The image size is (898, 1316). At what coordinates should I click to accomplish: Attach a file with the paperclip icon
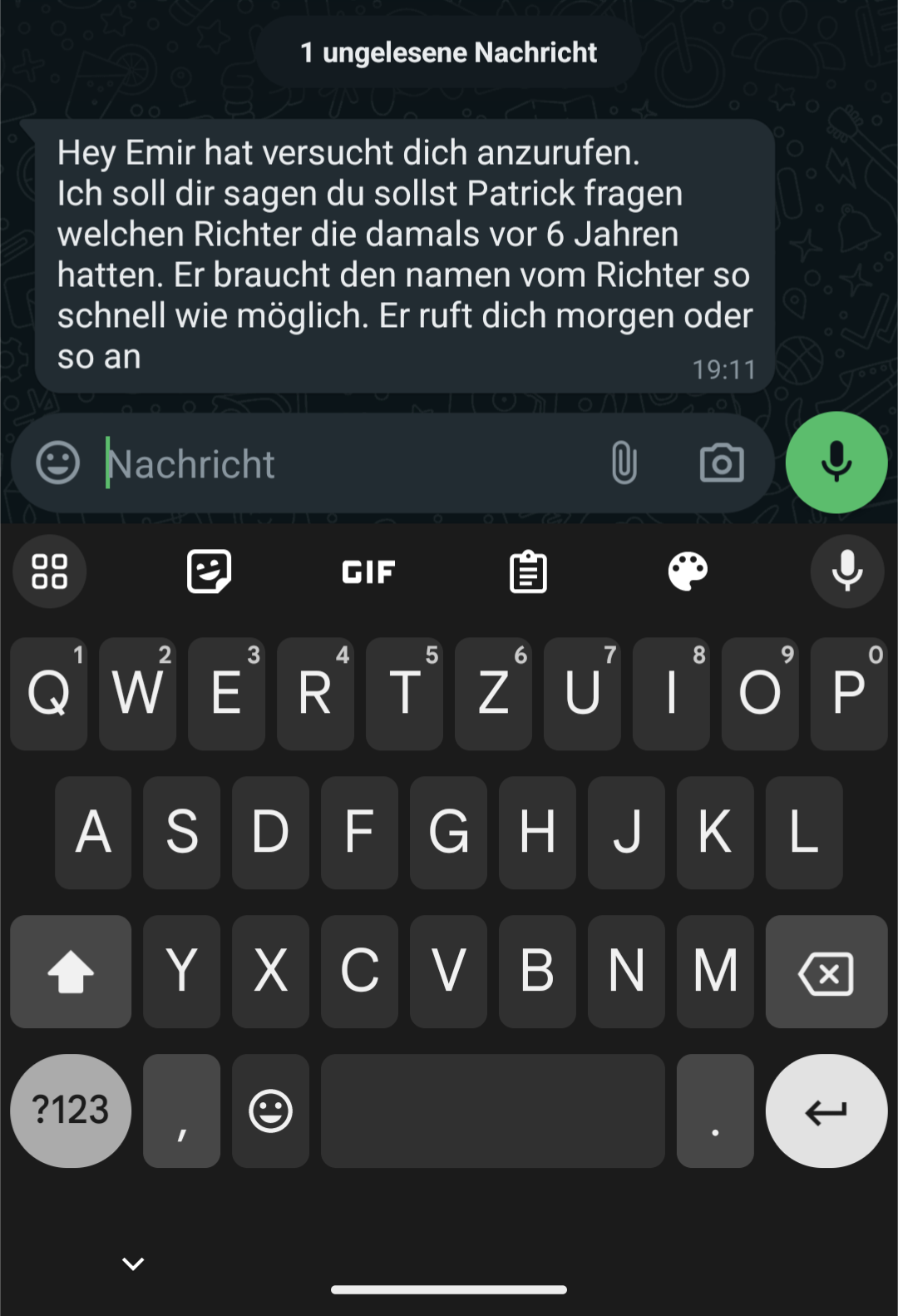click(624, 463)
